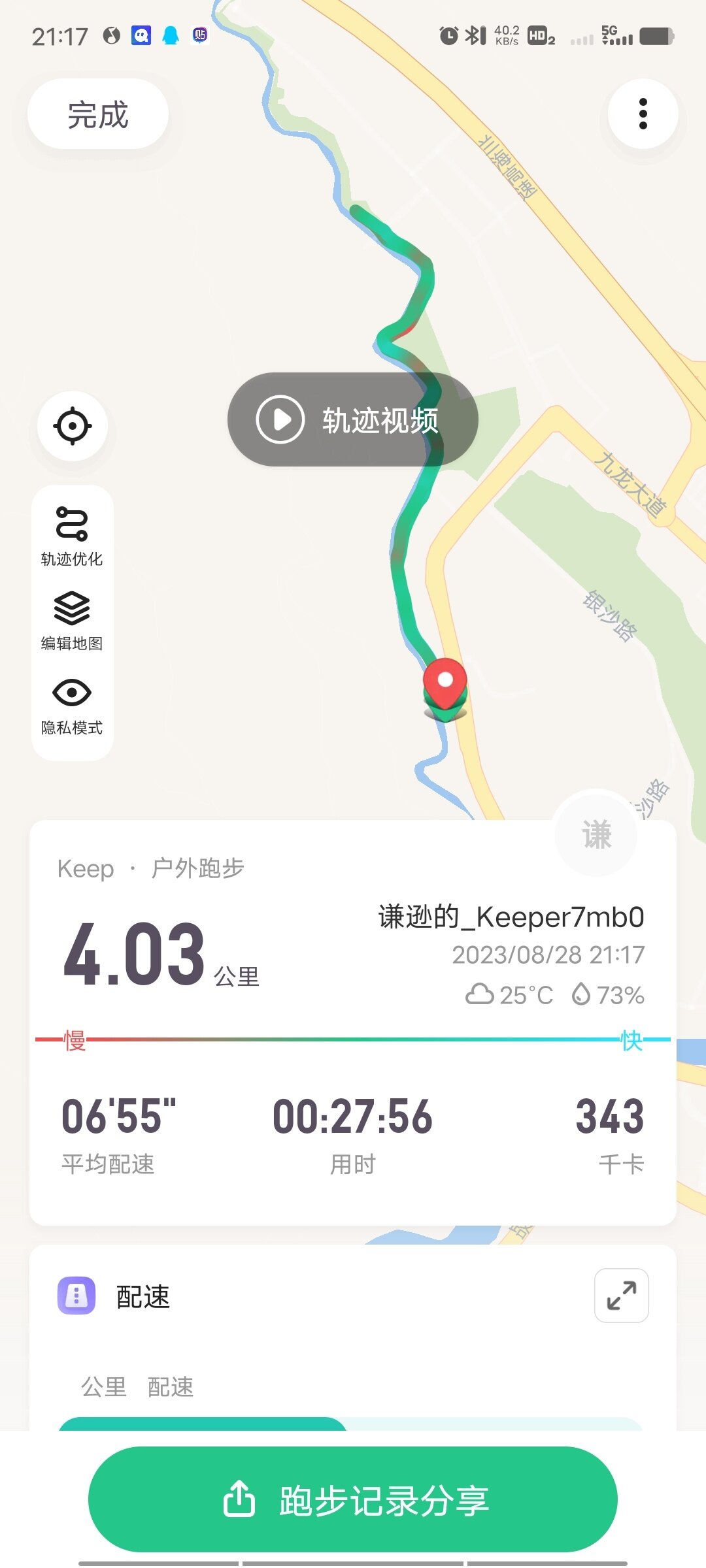The image size is (706, 1568).
Task: Toggle 隐私模式 privacy mode
Action: pos(72,706)
